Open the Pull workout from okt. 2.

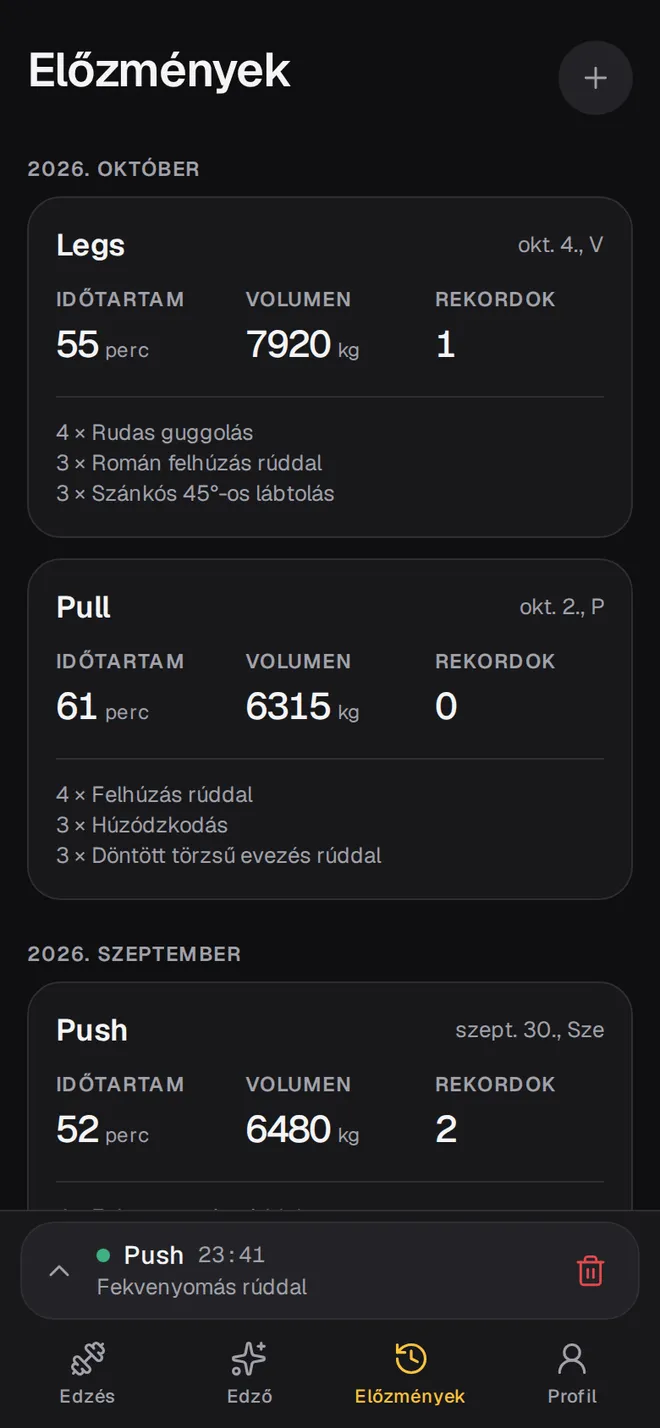330,729
